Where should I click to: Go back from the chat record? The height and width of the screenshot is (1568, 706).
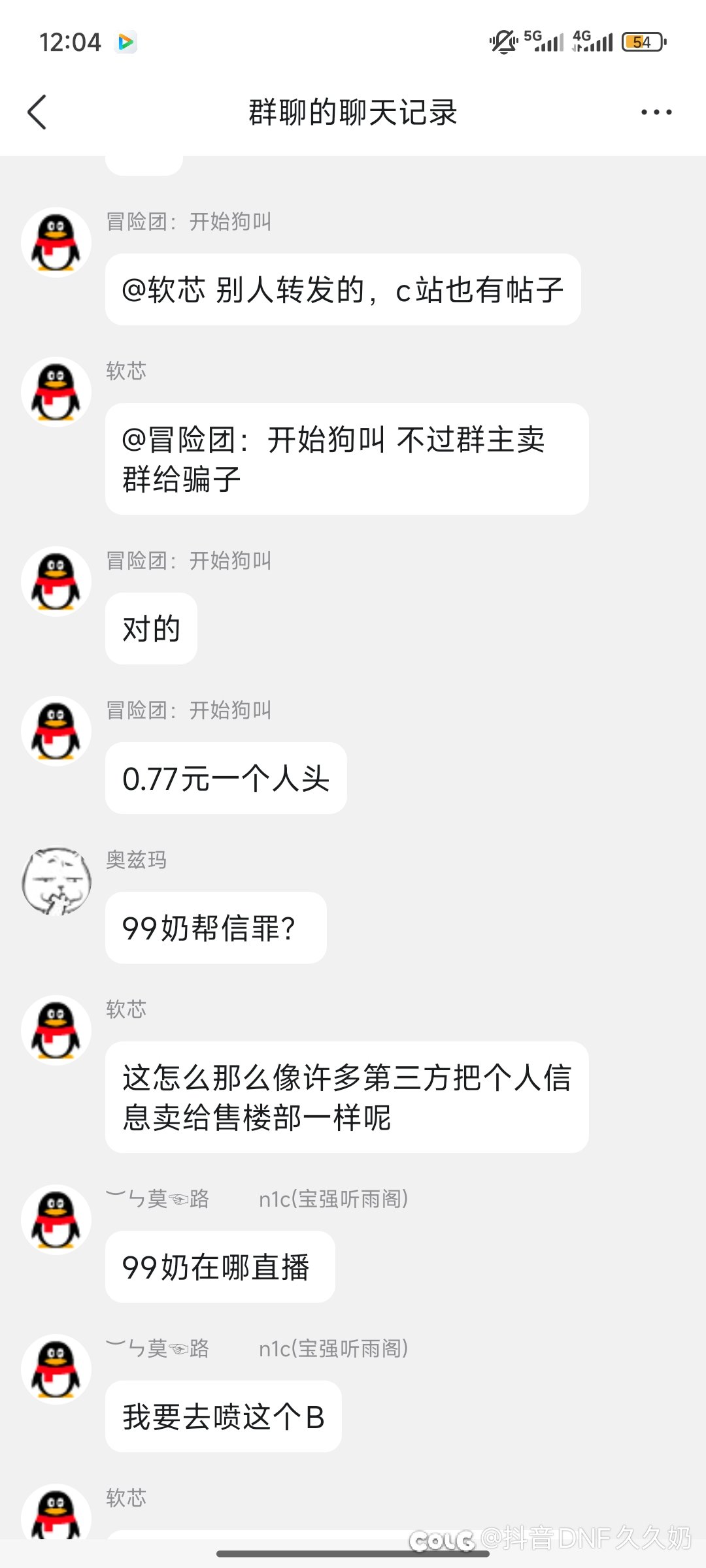(37, 112)
